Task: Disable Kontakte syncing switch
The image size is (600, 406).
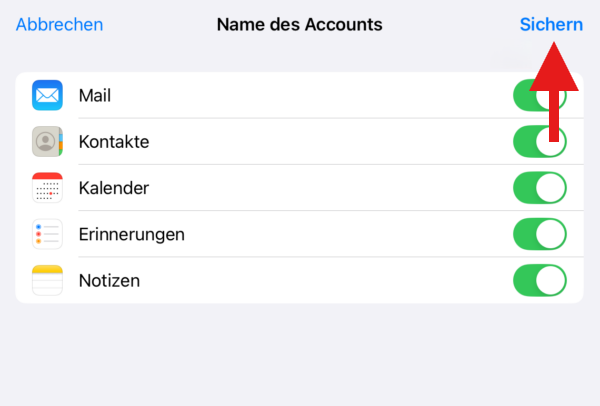Action: point(540,142)
